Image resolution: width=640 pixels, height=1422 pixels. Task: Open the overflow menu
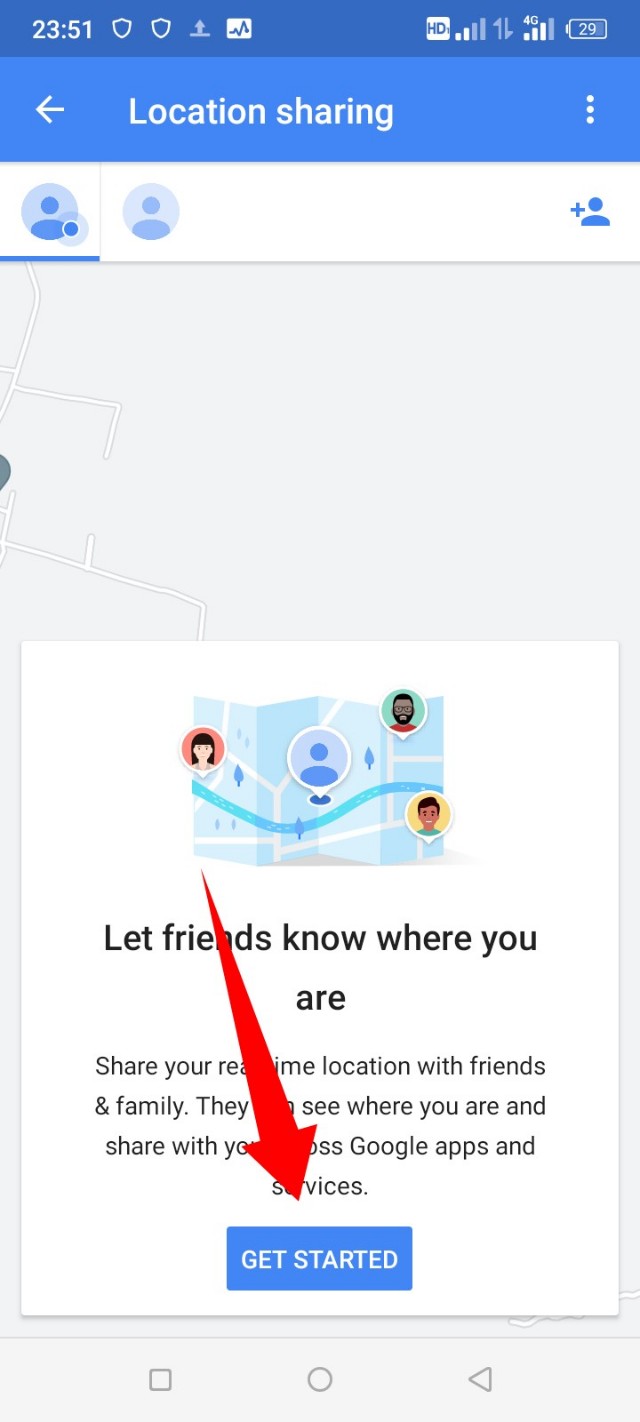590,110
